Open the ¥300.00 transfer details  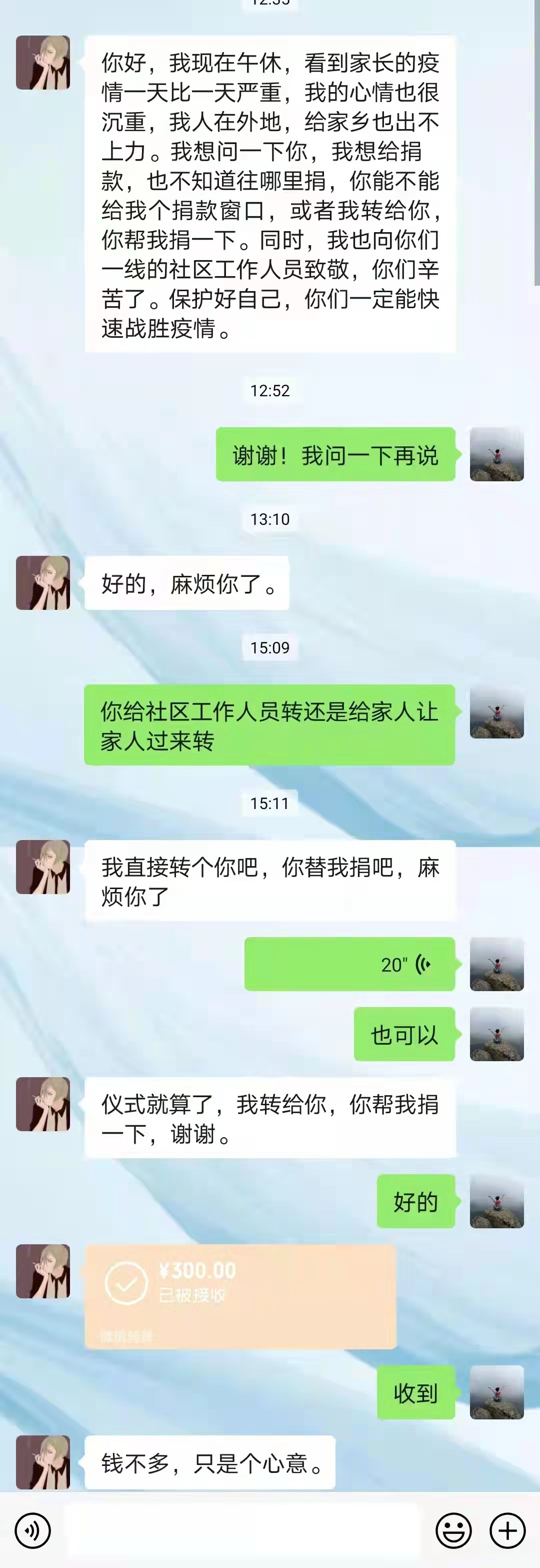point(240,1296)
